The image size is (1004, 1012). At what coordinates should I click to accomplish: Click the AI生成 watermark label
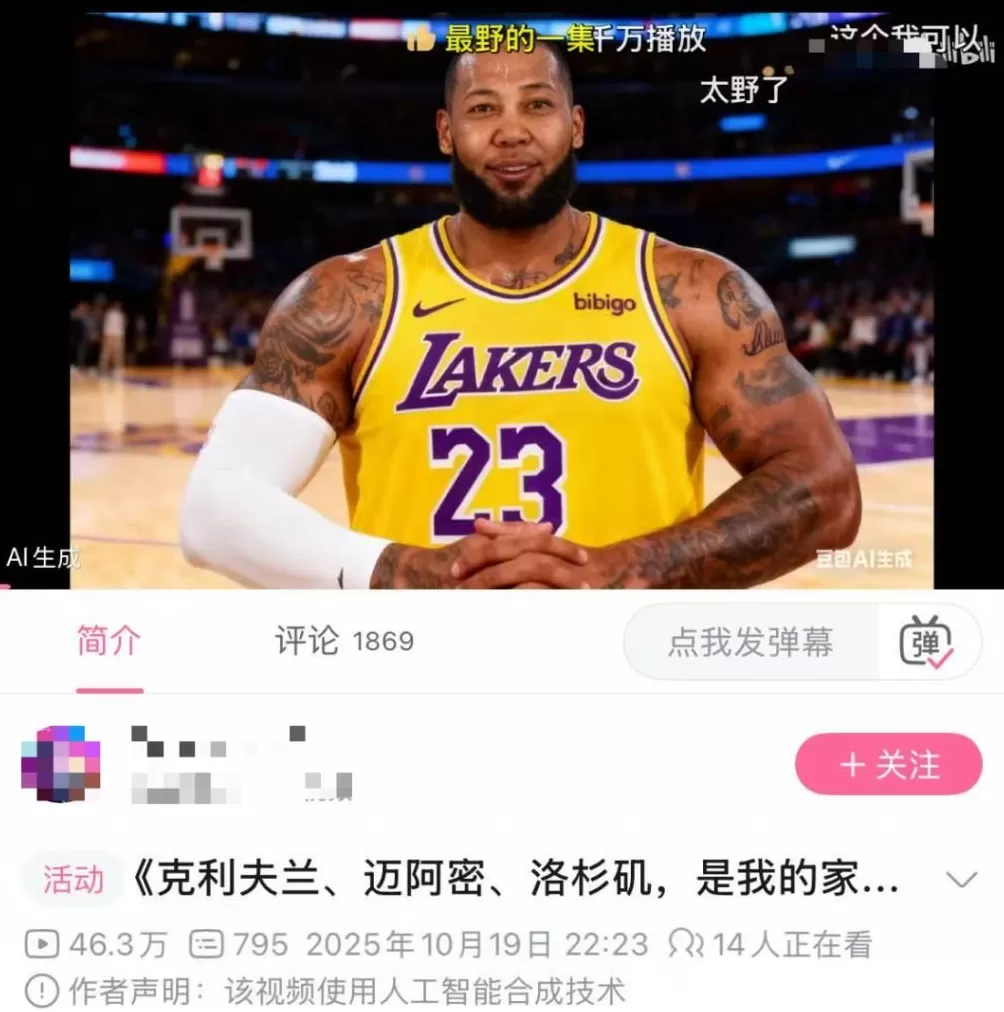tap(42, 558)
